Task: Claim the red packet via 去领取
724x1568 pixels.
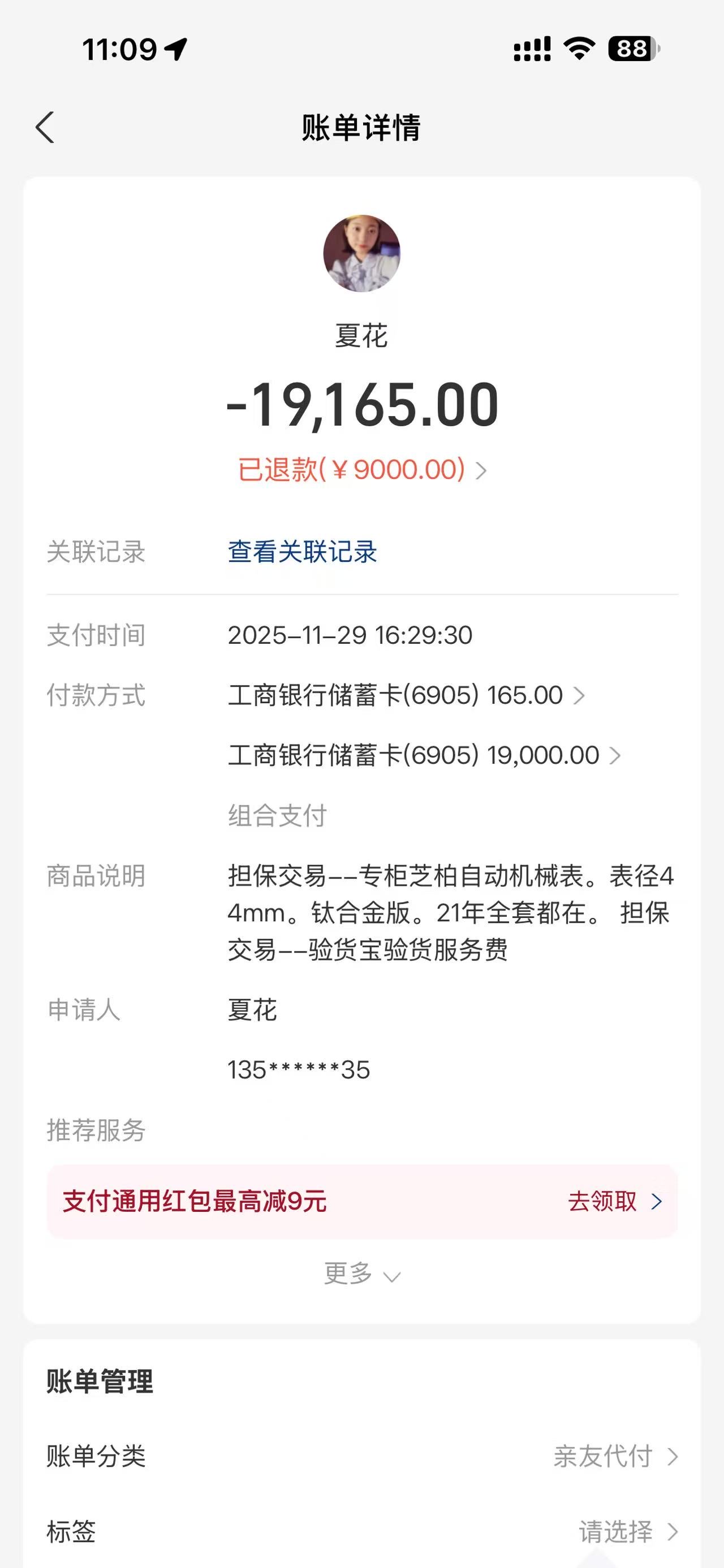Action: pos(614,1202)
